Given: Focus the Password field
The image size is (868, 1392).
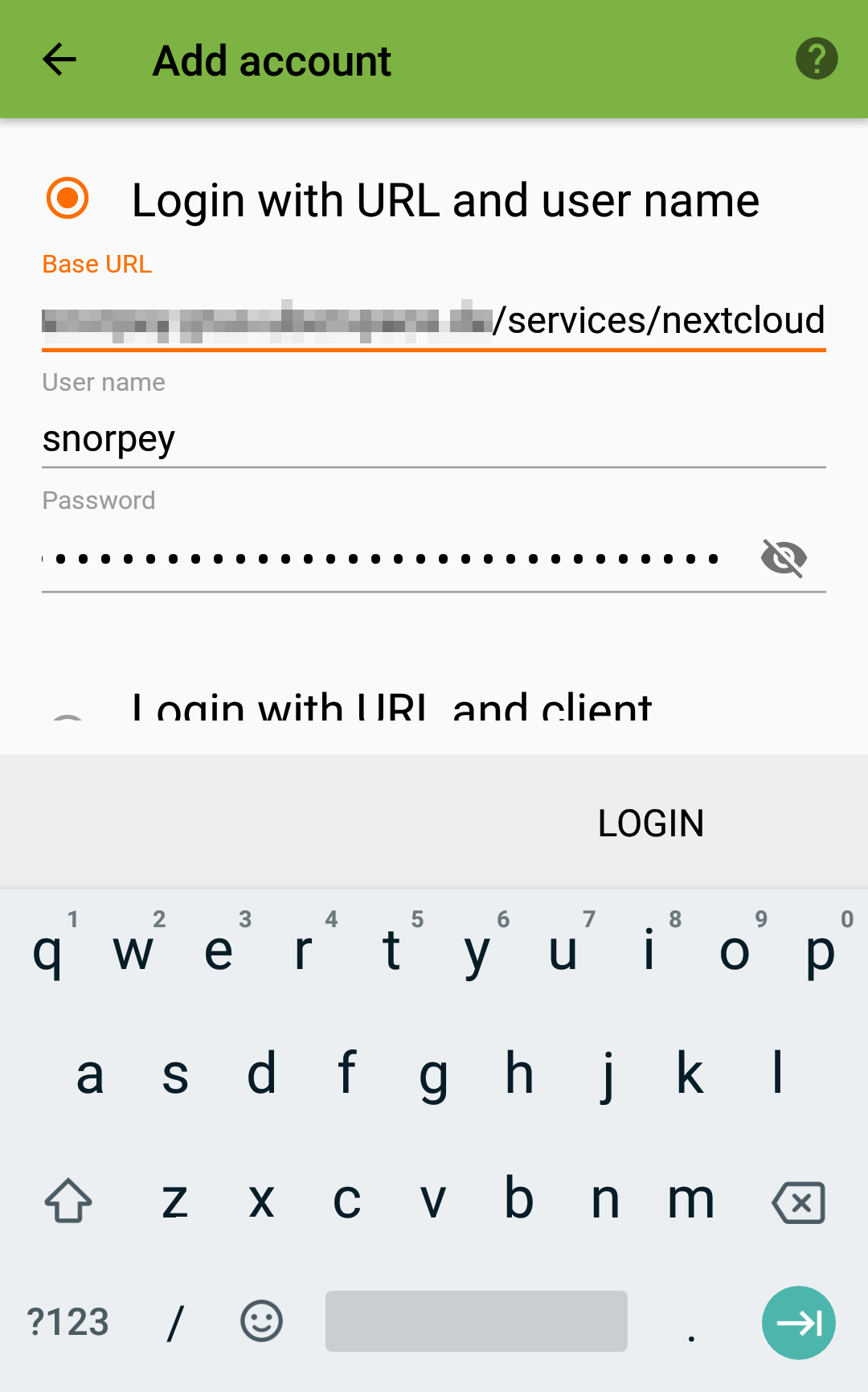Looking at the screenshot, I should [386, 559].
